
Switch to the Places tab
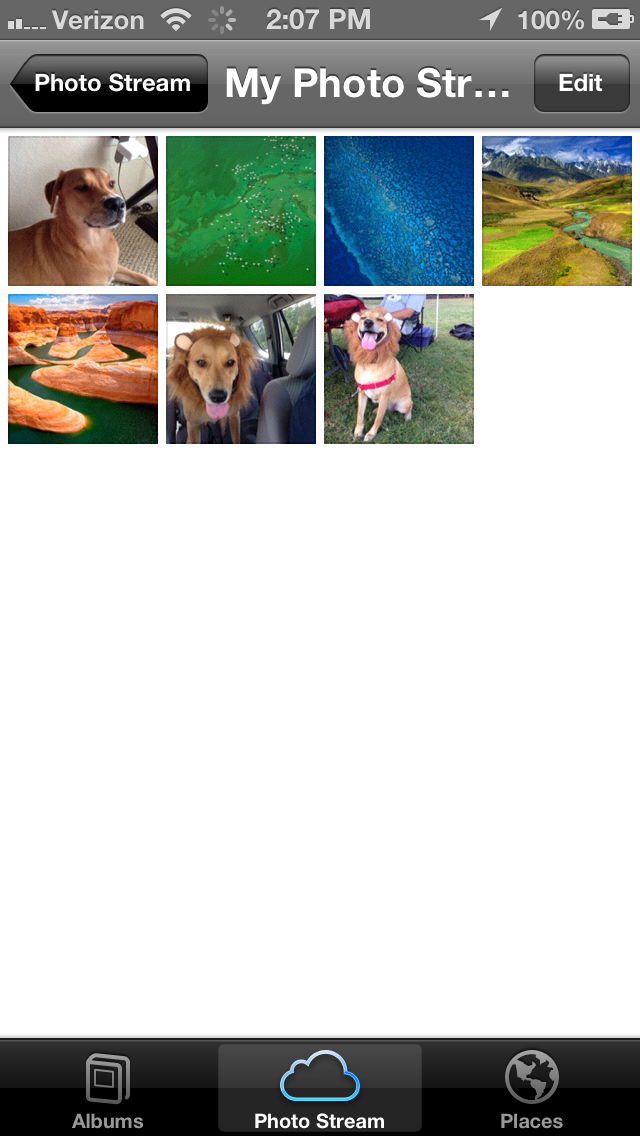click(531, 1090)
